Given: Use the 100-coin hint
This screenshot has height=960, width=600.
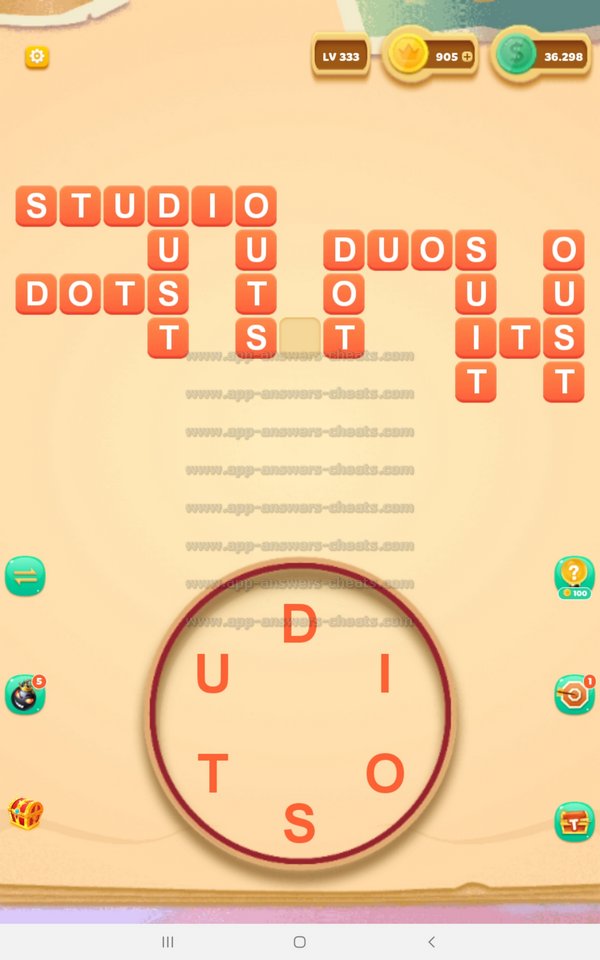Looking at the screenshot, I should coord(574,576).
